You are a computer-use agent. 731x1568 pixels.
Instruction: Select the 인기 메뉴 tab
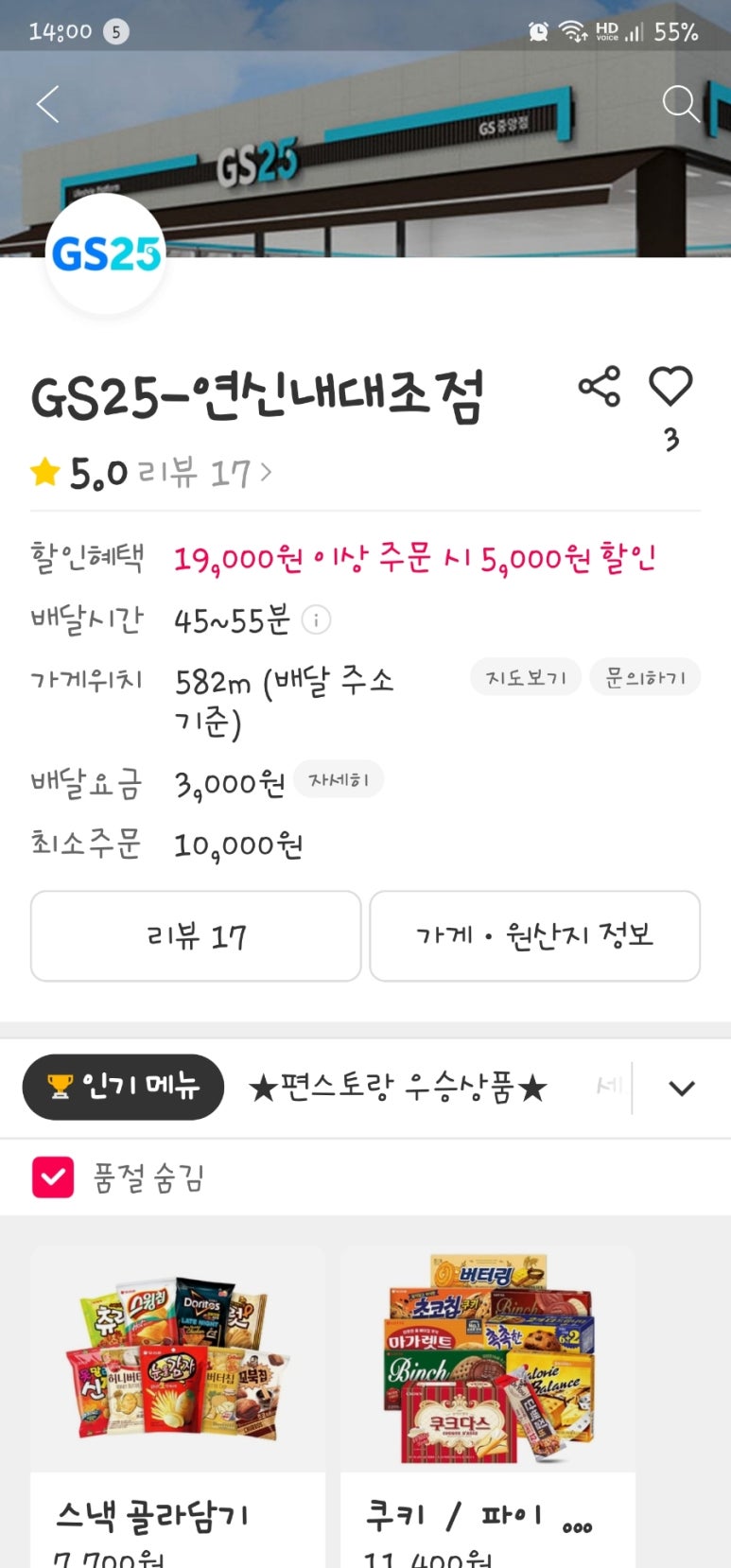123,1087
